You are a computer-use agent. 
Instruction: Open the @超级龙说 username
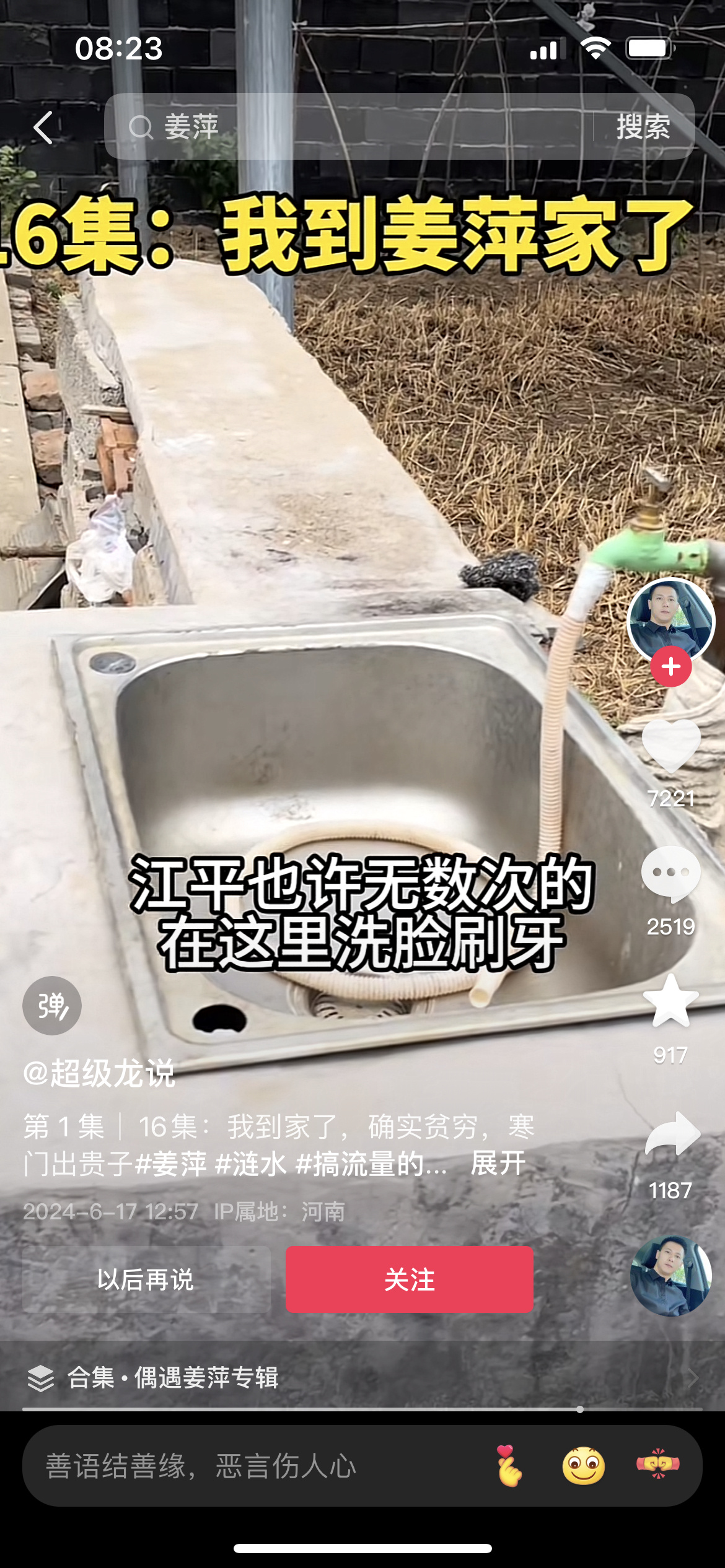click(x=99, y=1073)
